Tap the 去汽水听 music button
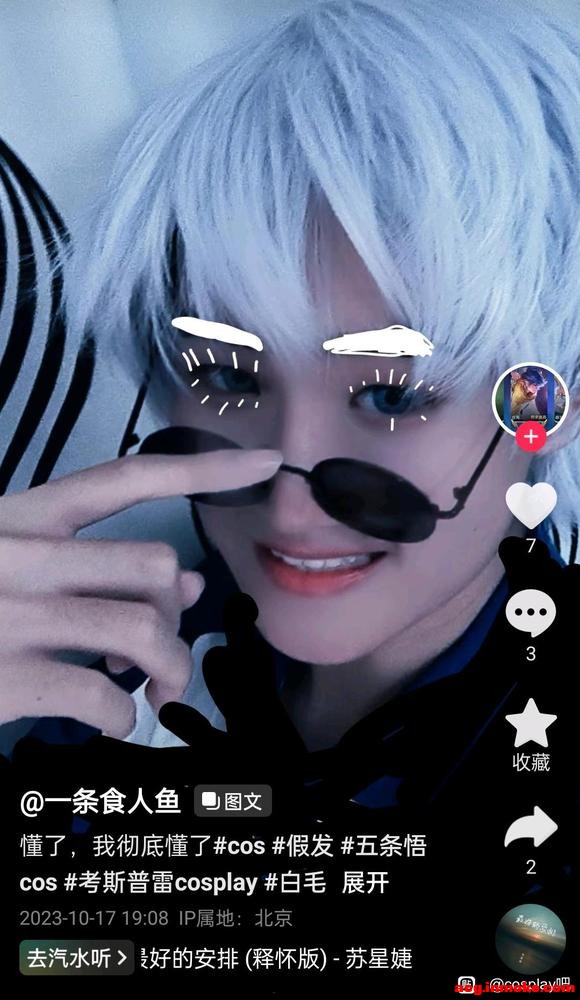580x1000 pixels. (77, 958)
